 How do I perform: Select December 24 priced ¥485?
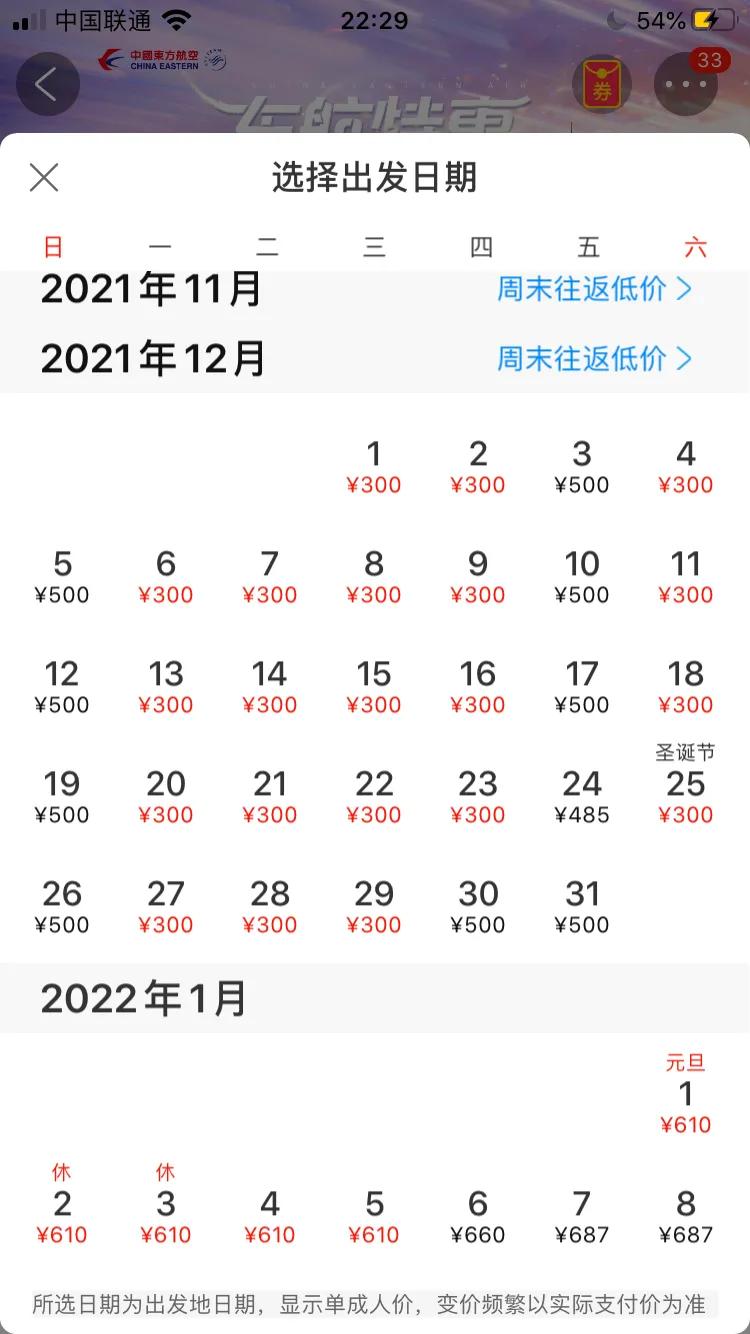582,797
